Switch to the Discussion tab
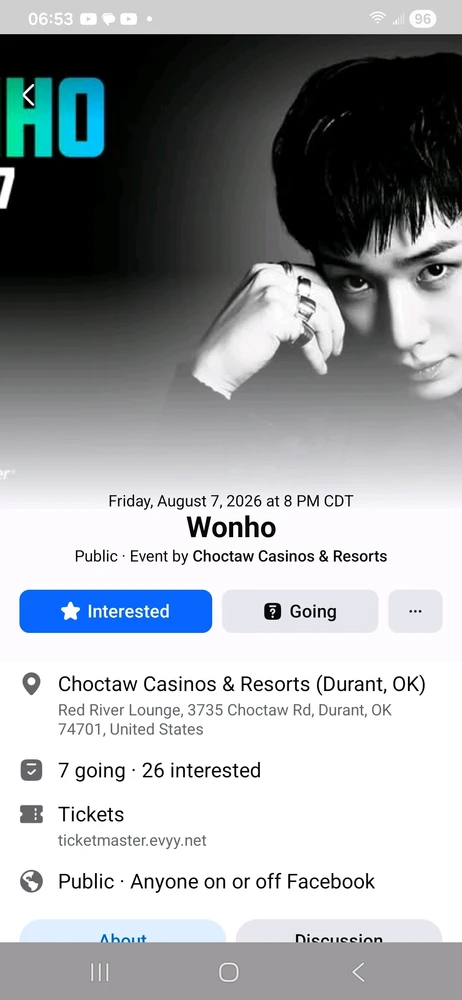 click(x=339, y=932)
